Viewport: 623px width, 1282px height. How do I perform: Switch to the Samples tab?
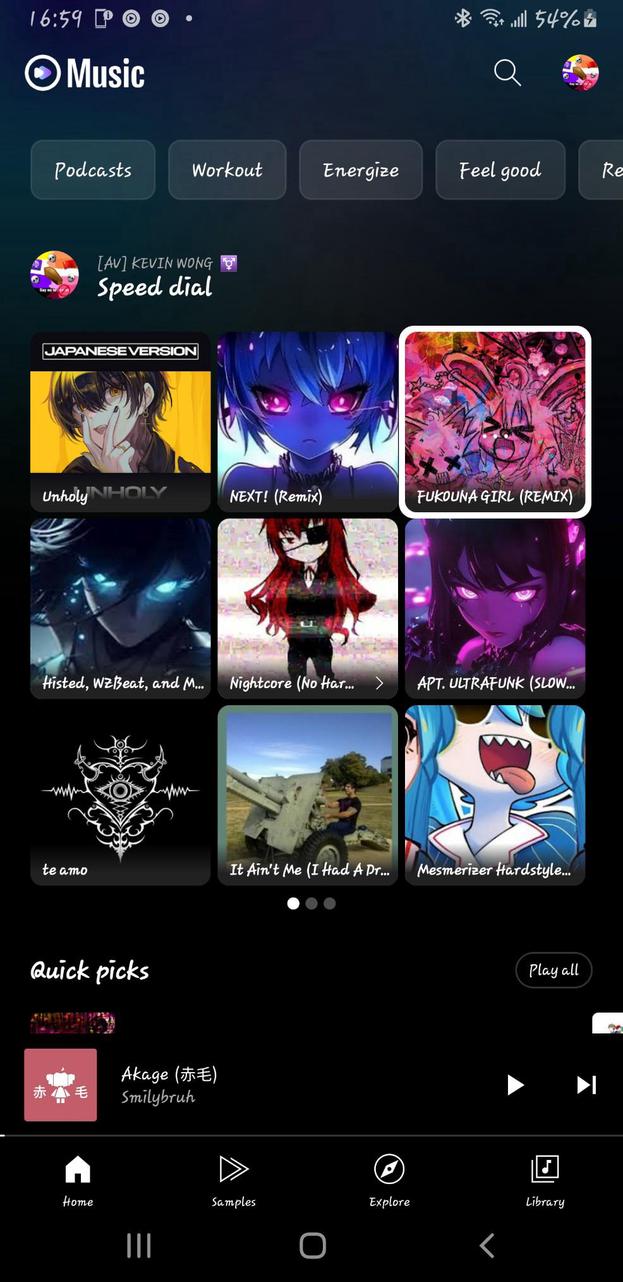(x=233, y=1180)
